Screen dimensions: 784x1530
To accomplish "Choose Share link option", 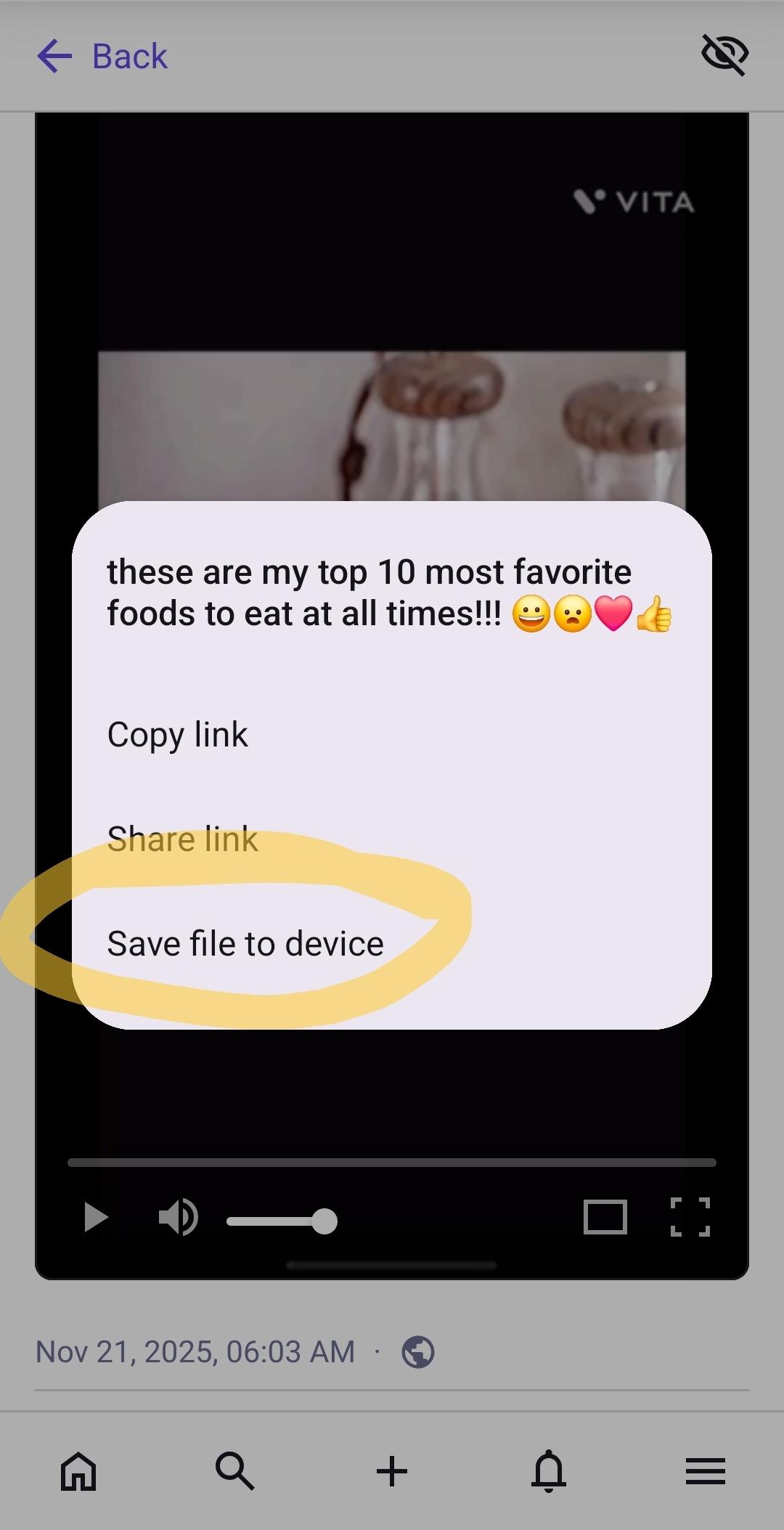I will tap(182, 839).
